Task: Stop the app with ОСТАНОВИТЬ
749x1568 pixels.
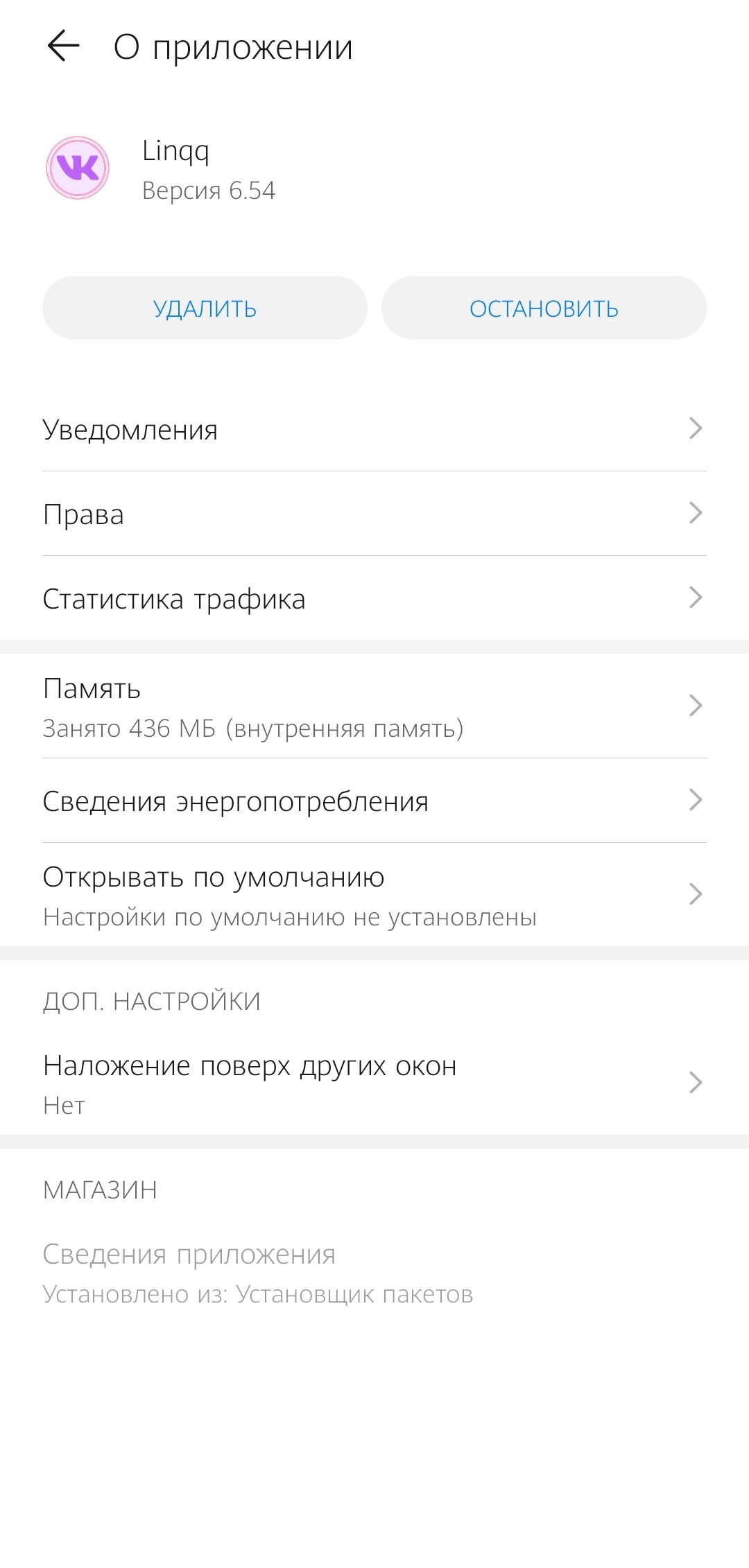Action: (x=544, y=308)
